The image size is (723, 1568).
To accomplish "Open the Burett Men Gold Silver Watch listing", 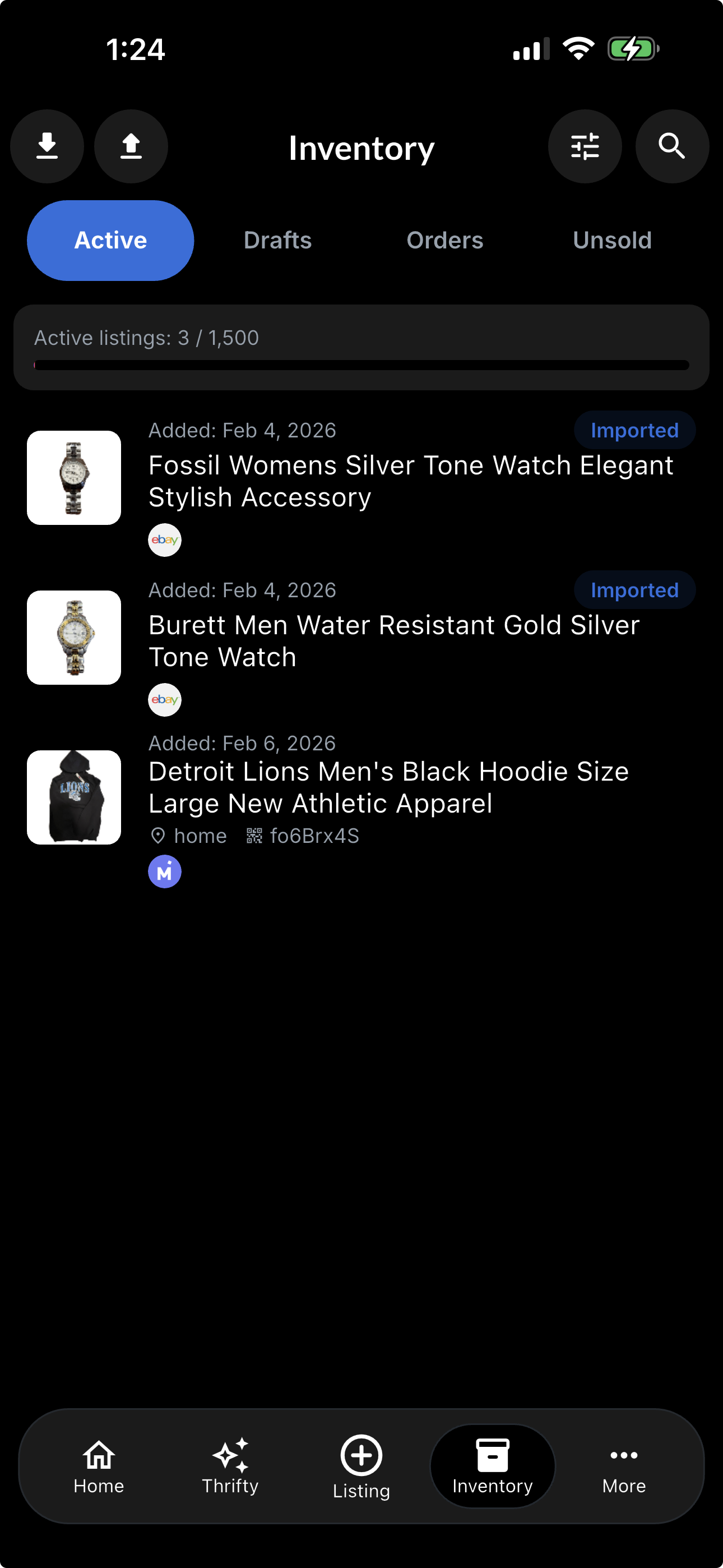I will (394, 641).
